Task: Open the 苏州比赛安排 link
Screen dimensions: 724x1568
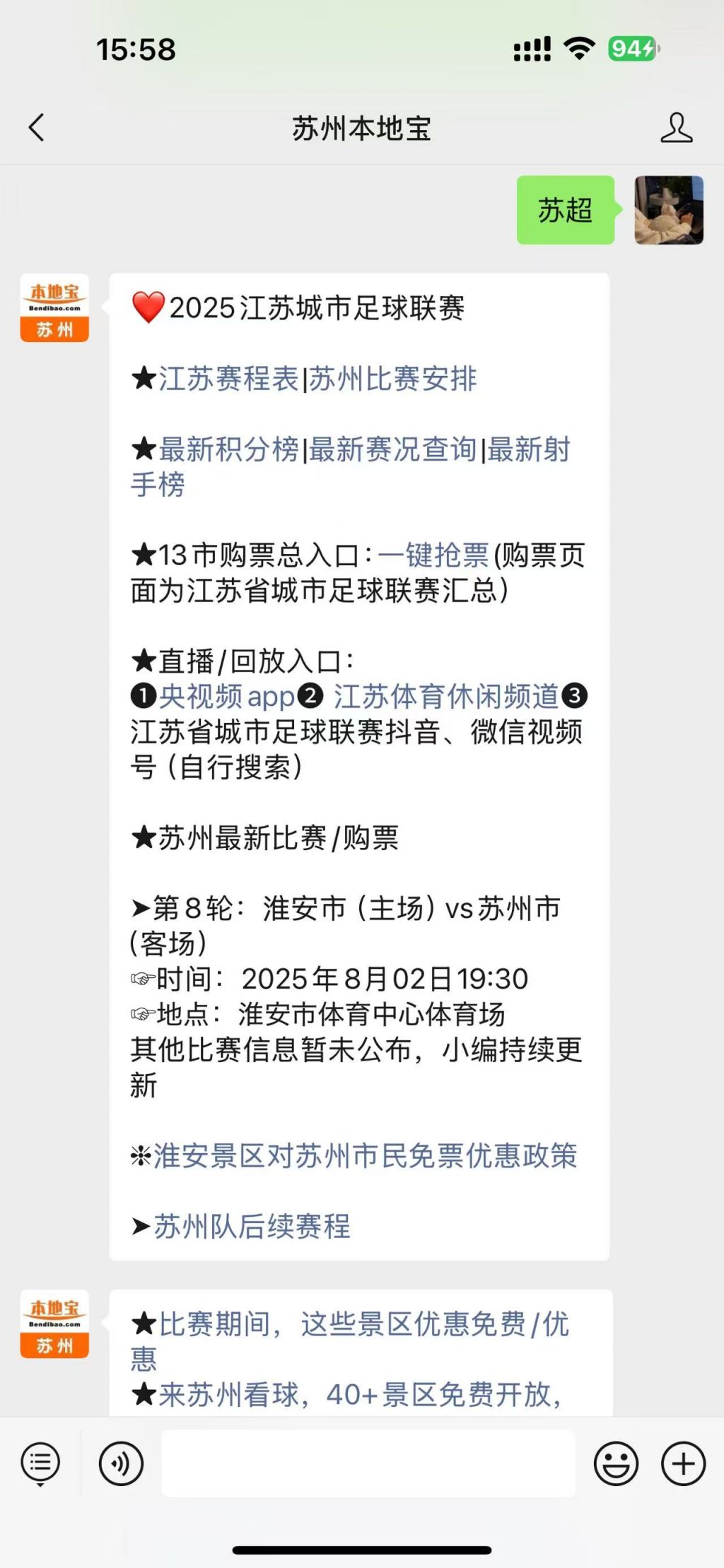Action: click(393, 379)
